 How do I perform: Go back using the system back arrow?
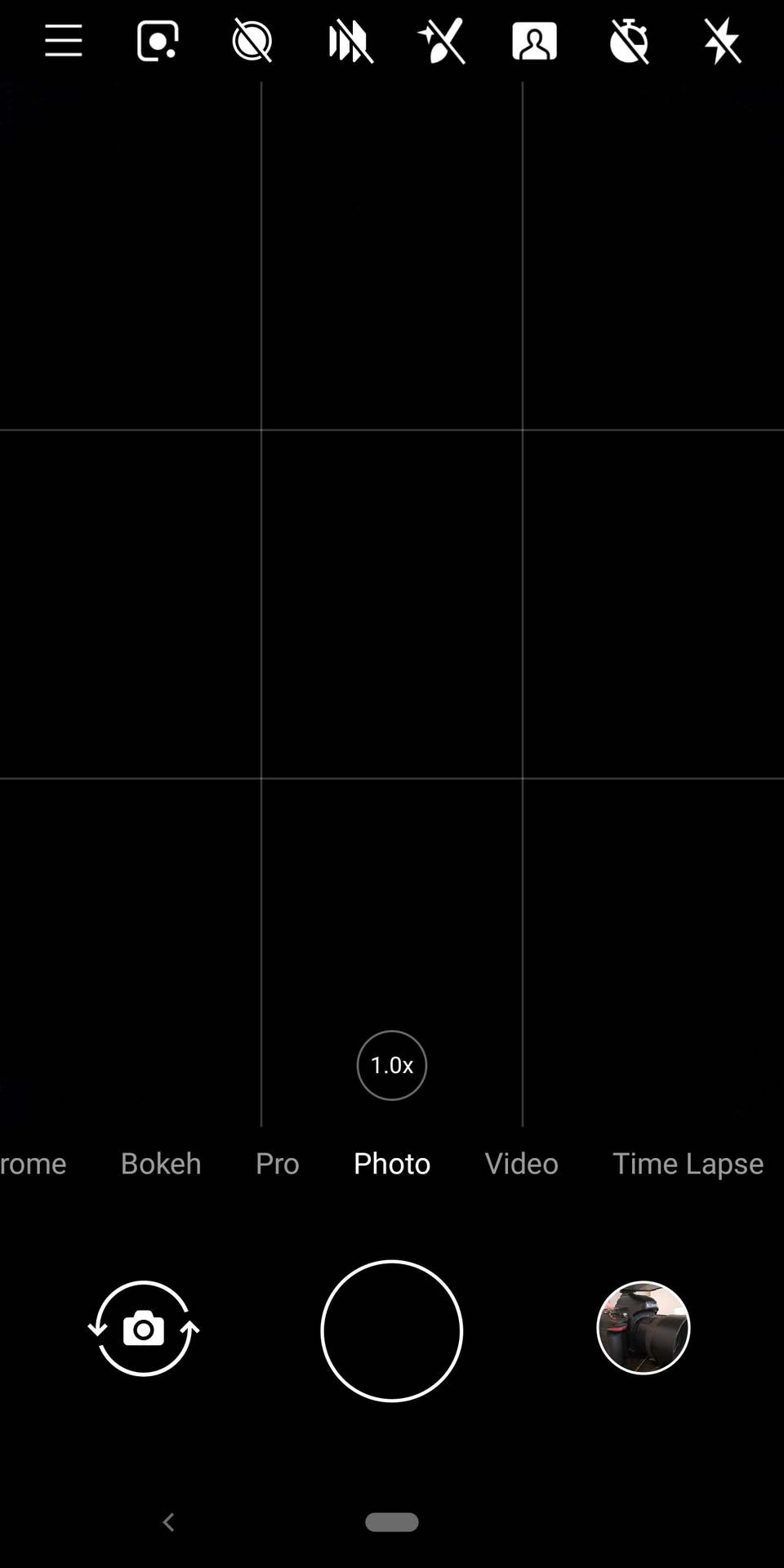169,1522
